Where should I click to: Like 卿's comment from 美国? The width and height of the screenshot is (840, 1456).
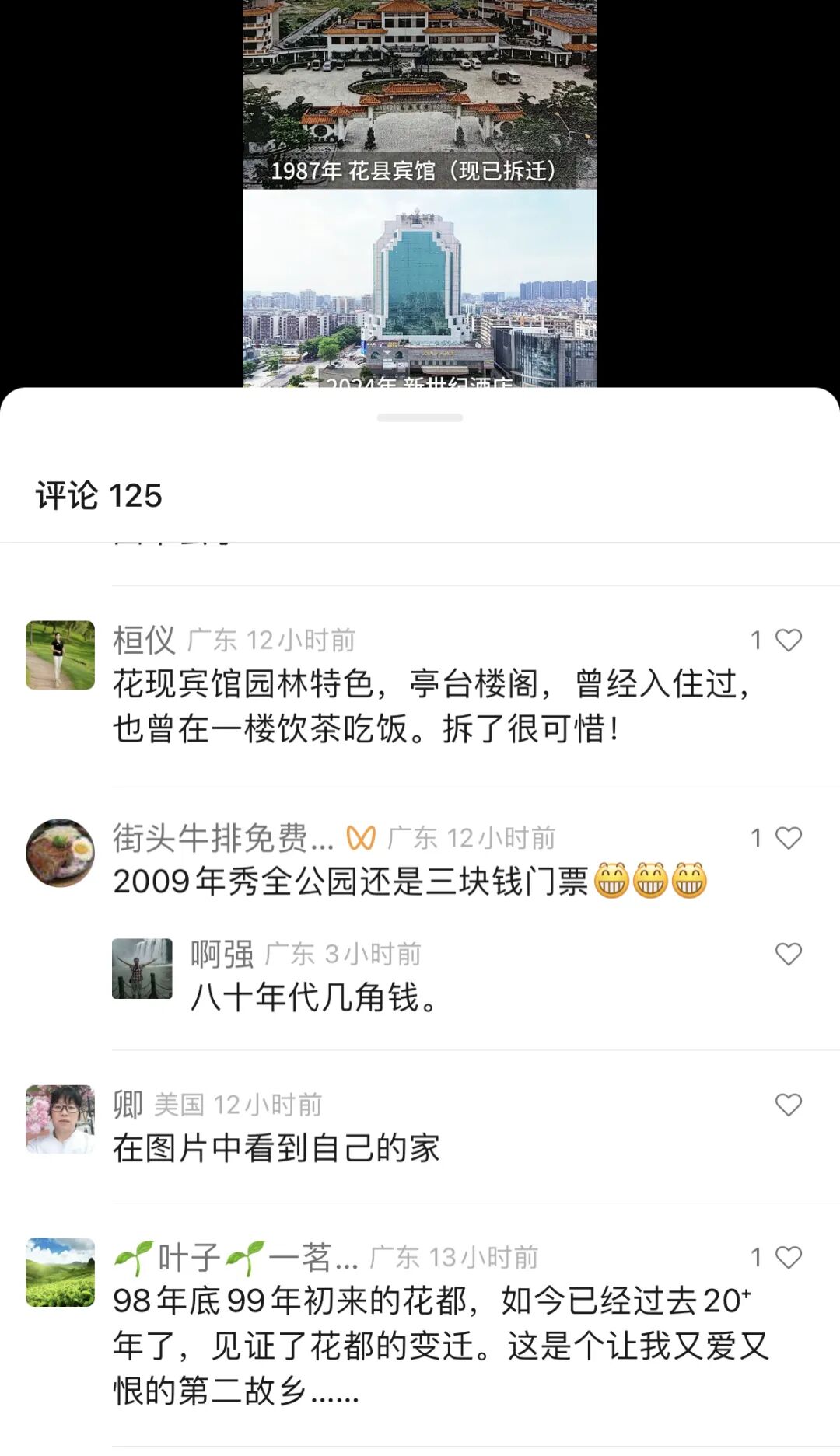[x=788, y=1105]
